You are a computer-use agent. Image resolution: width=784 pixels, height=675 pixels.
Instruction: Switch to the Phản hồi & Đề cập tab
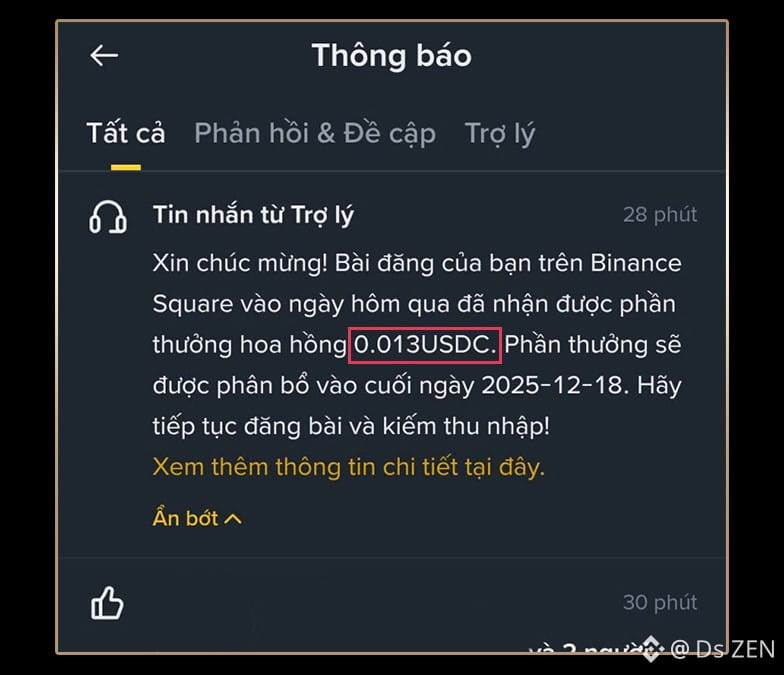tap(314, 133)
